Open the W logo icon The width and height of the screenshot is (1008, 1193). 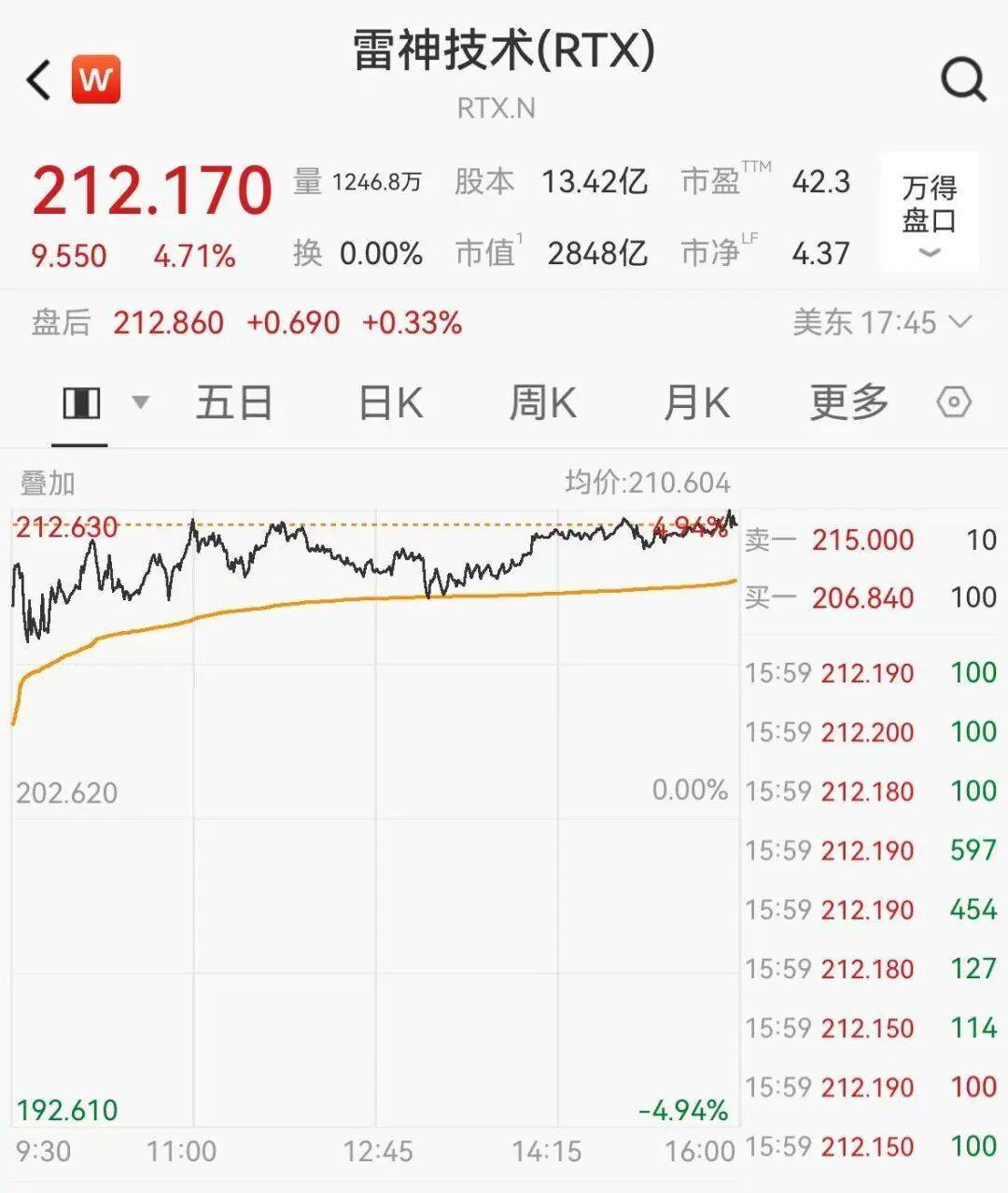[96, 80]
